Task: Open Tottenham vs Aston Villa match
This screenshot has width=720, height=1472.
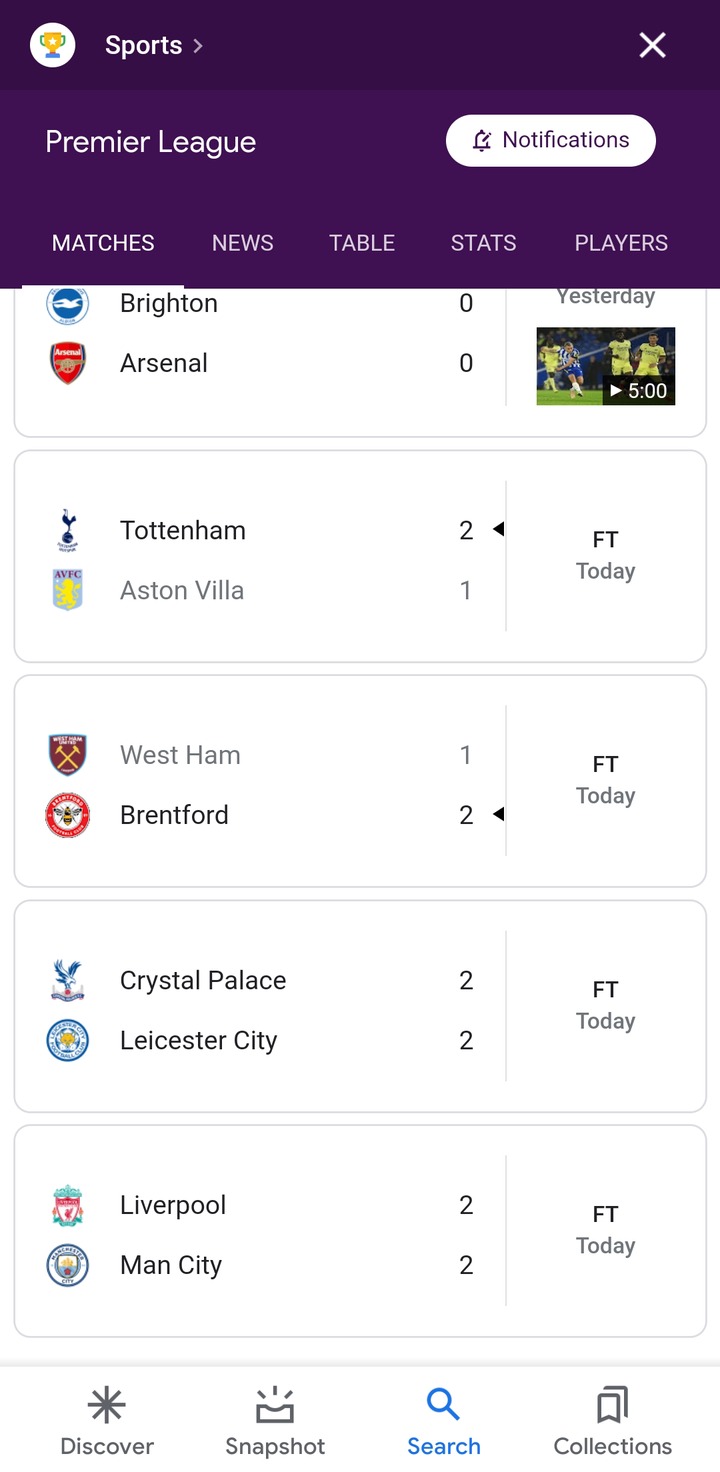Action: pyautogui.click(x=360, y=556)
